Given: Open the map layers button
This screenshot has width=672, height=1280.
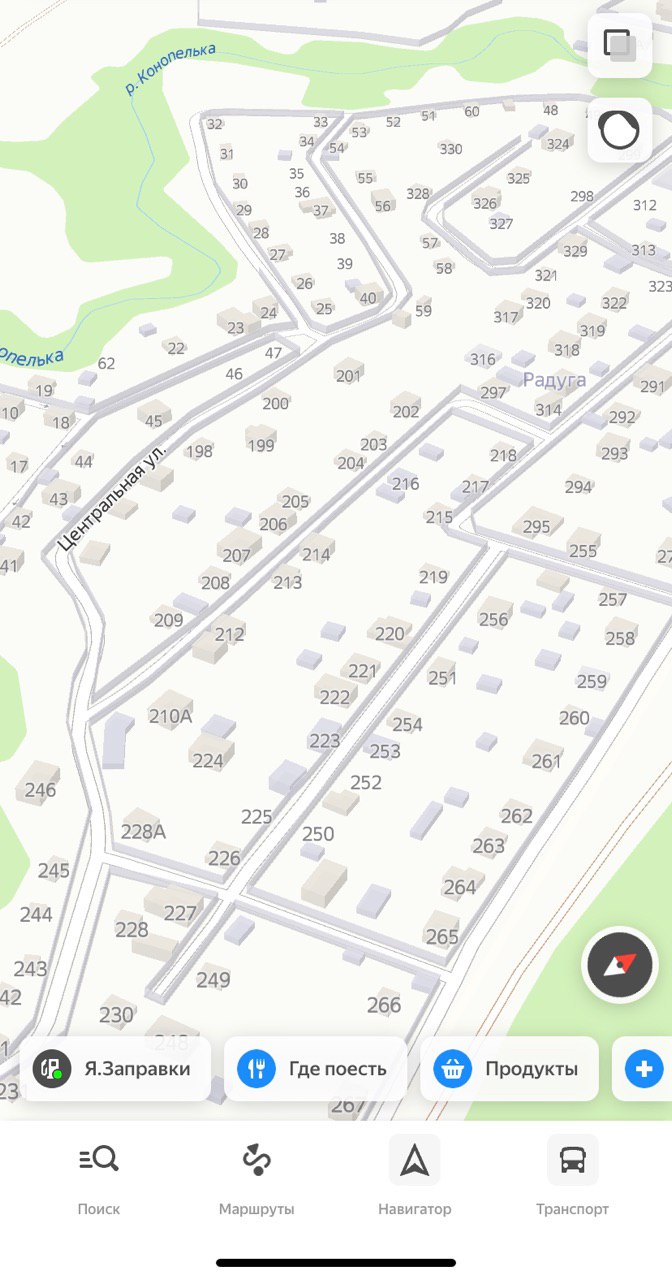Looking at the screenshot, I should pos(619,46).
